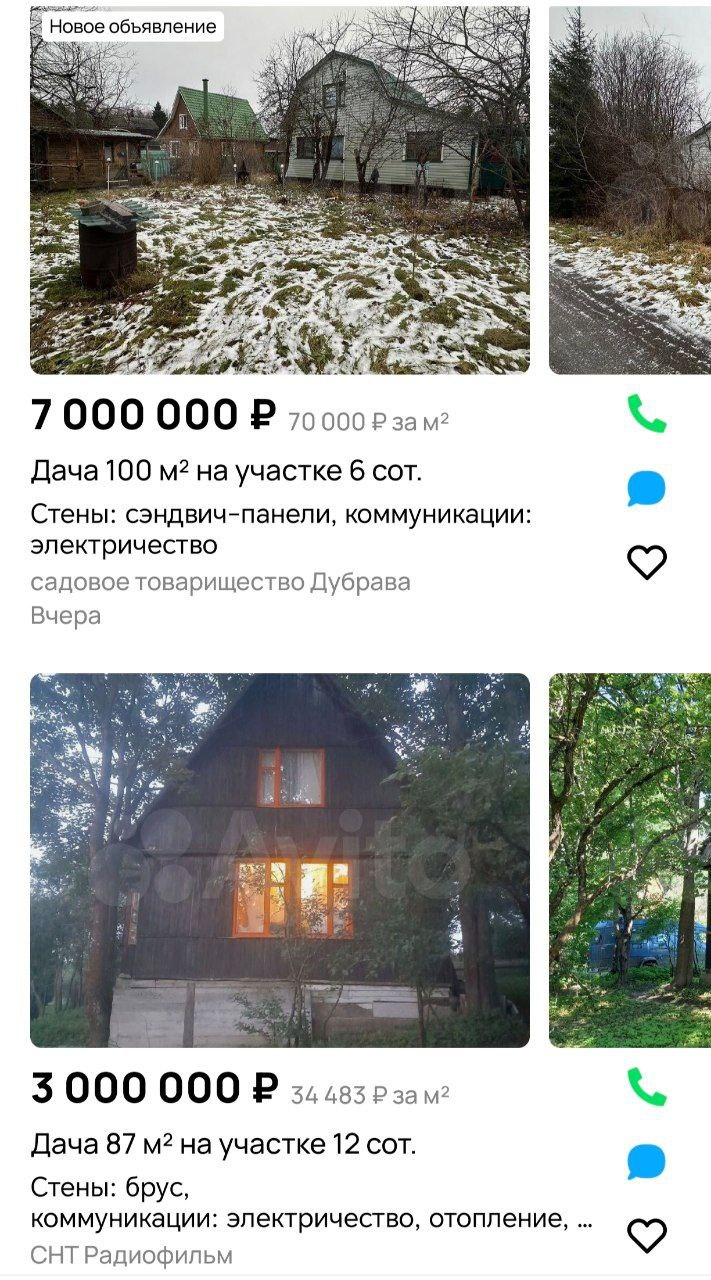Viewport: 711px width, 1280px height.
Task: Message the seller of the 7 000 000 ₽ dacha
Action: click(x=646, y=489)
